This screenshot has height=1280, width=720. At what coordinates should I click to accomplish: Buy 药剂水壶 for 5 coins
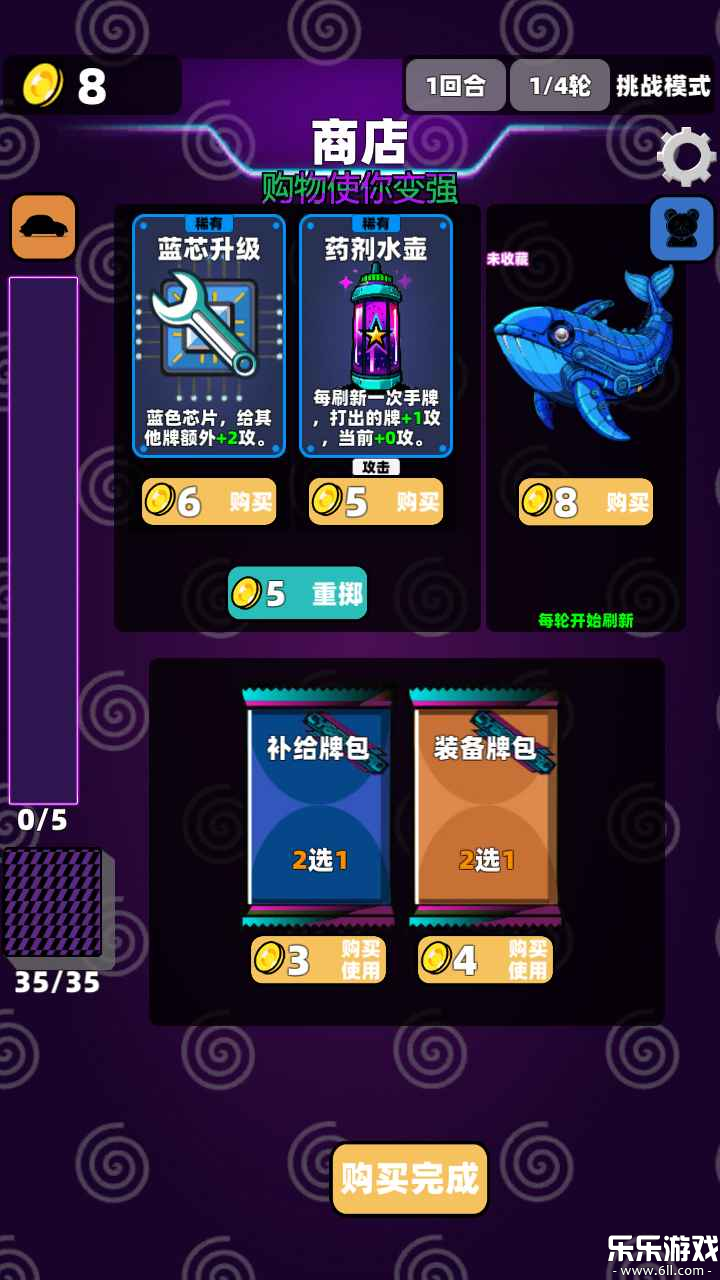(x=376, y=501)
